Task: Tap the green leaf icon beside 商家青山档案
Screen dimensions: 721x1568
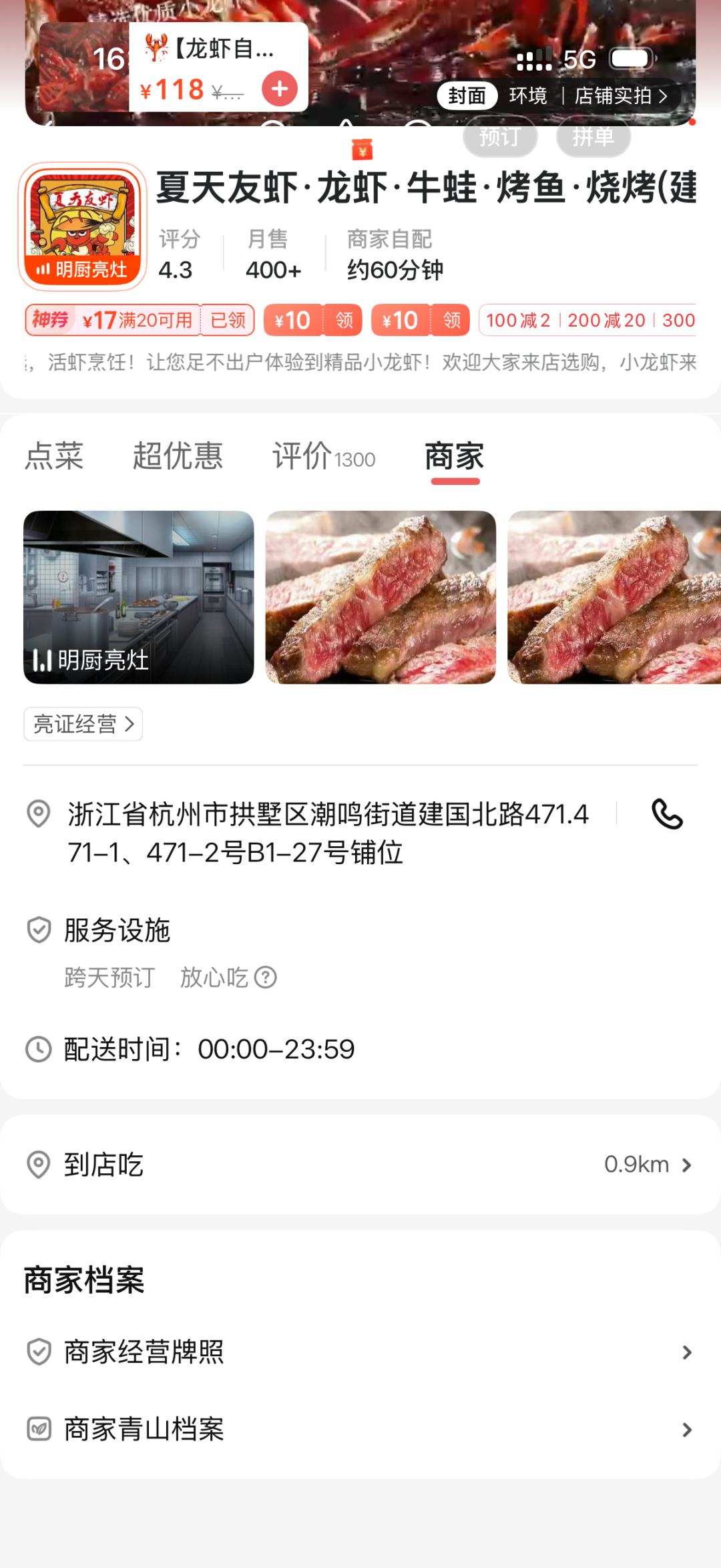Action: pos(39,1429)
